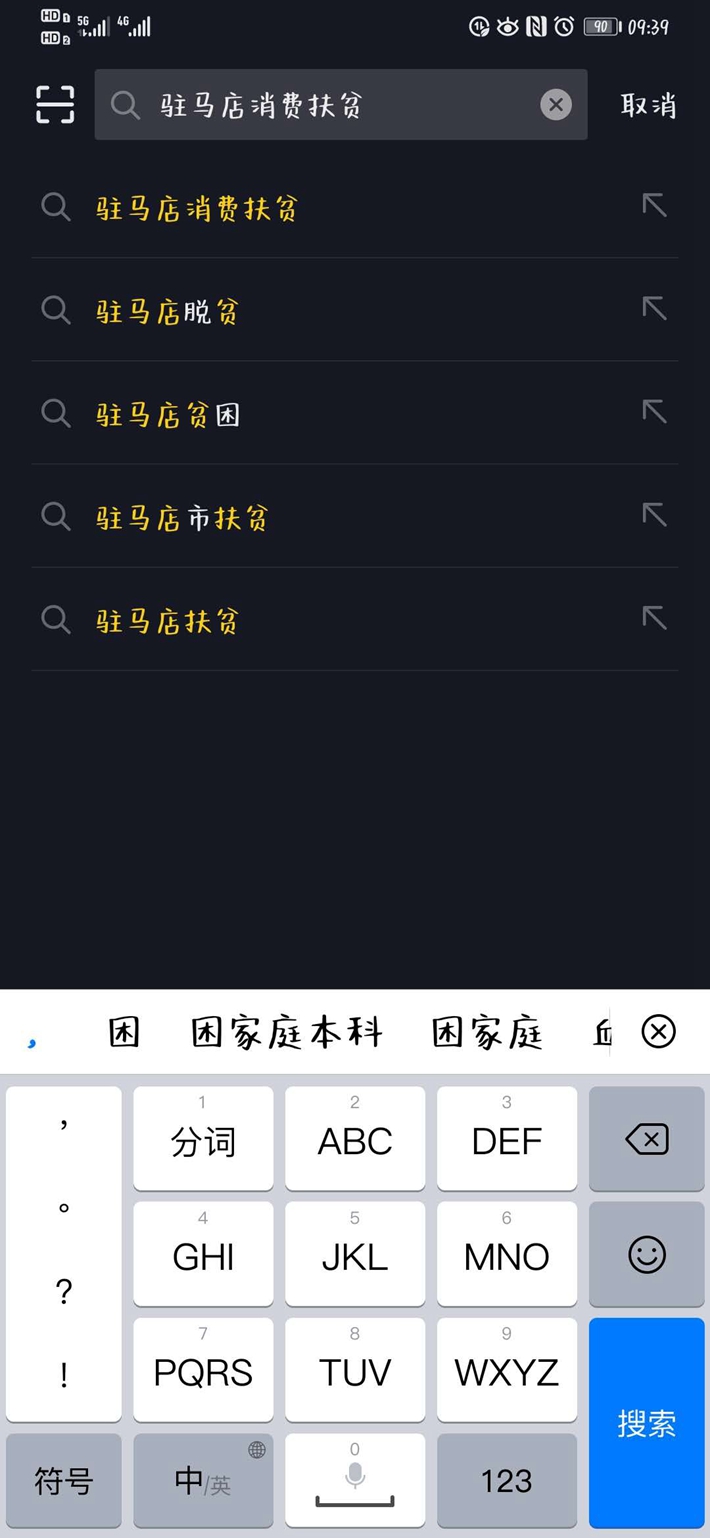Open the 符号 symbols keyboard
The width and height of the screenshot is (710, 1538).
(64, 1481)
